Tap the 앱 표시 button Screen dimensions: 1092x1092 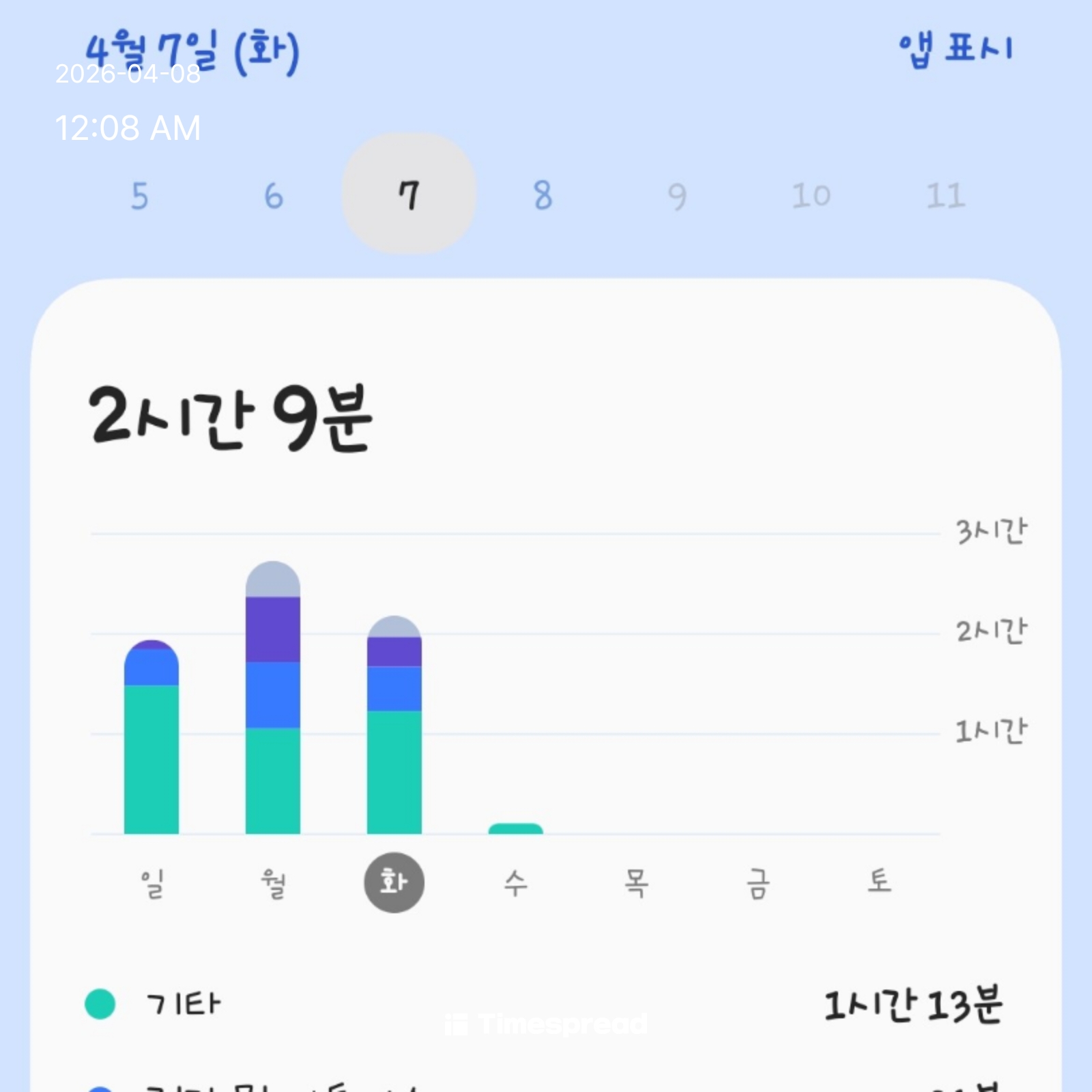[955, 49]
